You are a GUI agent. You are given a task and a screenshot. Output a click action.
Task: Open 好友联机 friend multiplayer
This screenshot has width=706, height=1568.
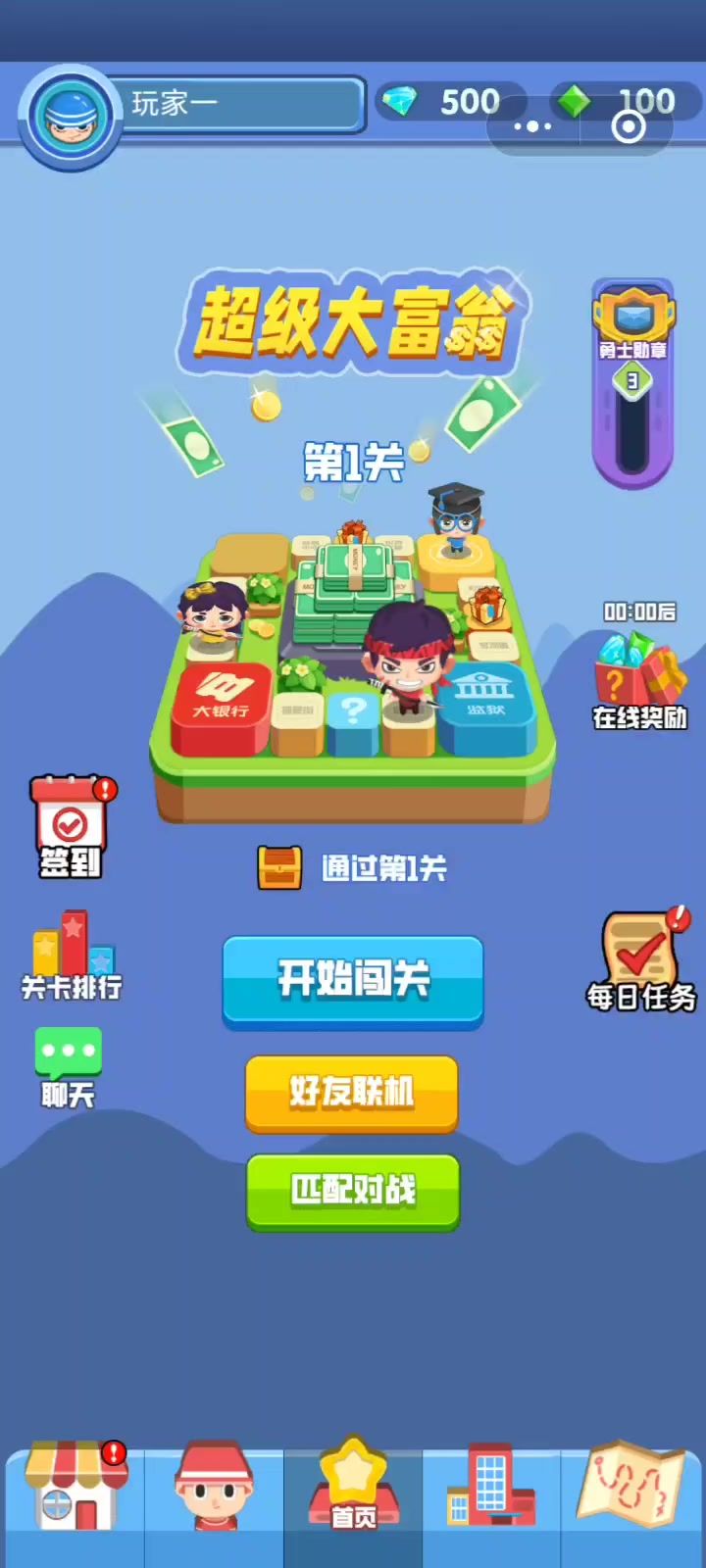351,1092
